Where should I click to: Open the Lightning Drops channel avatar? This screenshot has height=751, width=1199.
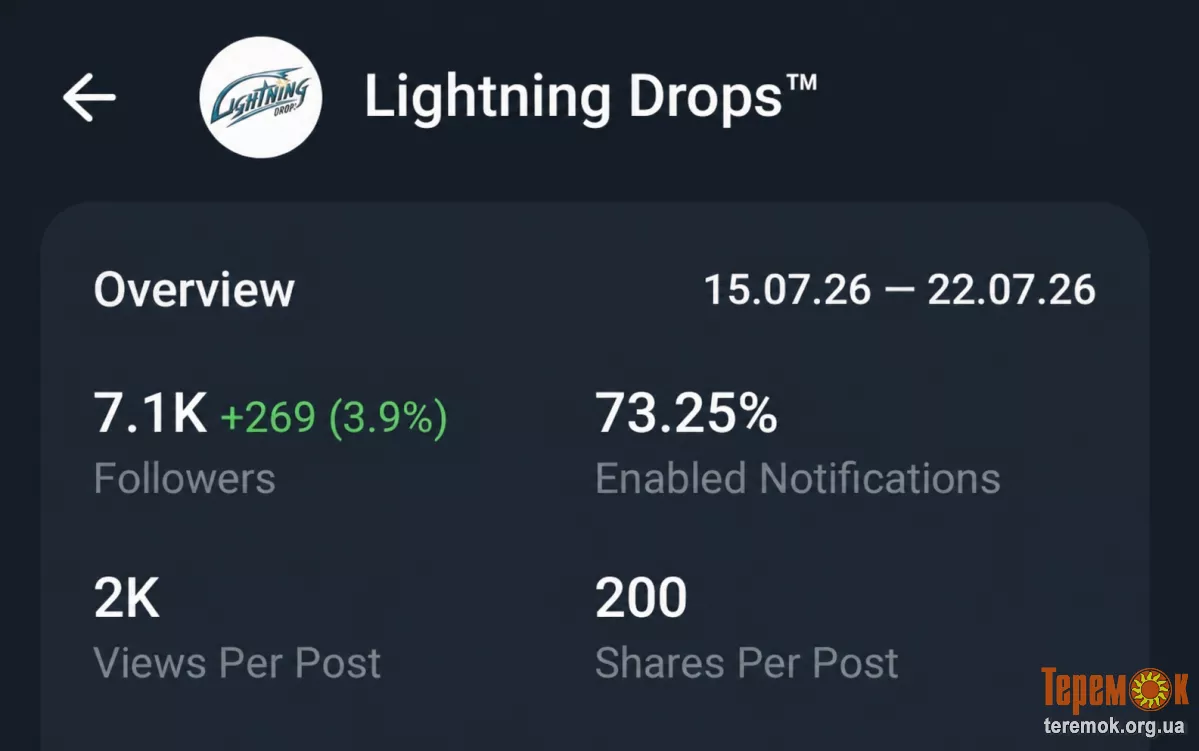click(261, 97)
